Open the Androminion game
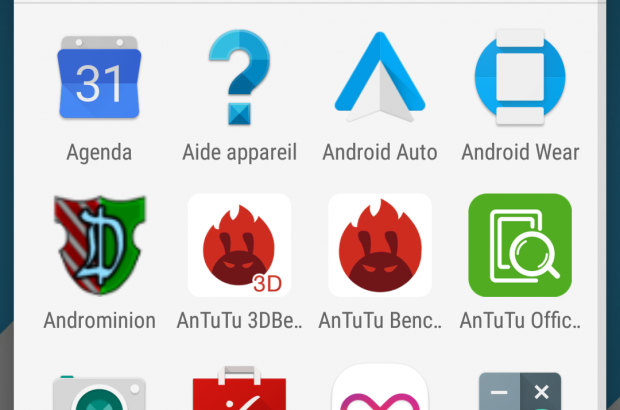Image resolution: width=620 pixels, height=410 pixels. 99,245
